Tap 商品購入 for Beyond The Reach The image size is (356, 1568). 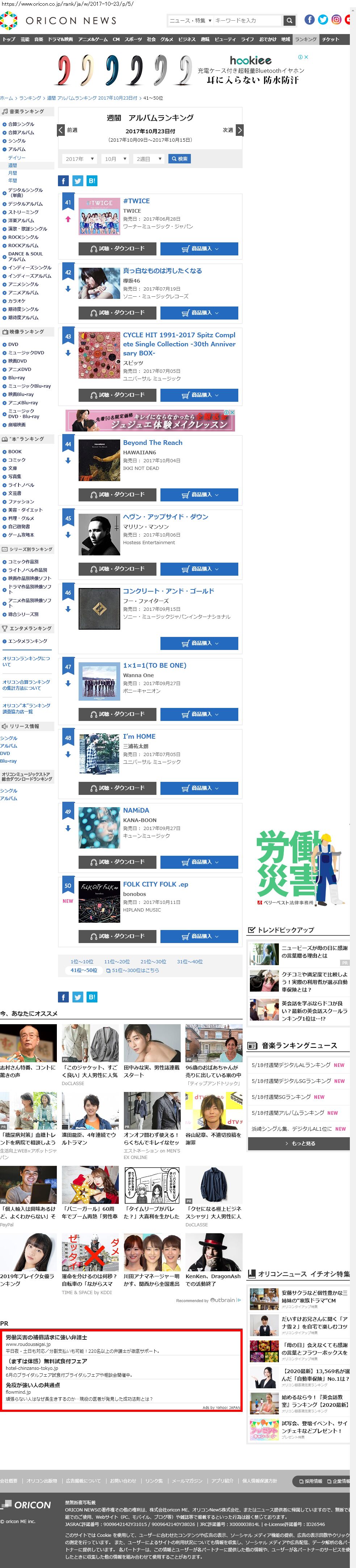coord(199,495)
